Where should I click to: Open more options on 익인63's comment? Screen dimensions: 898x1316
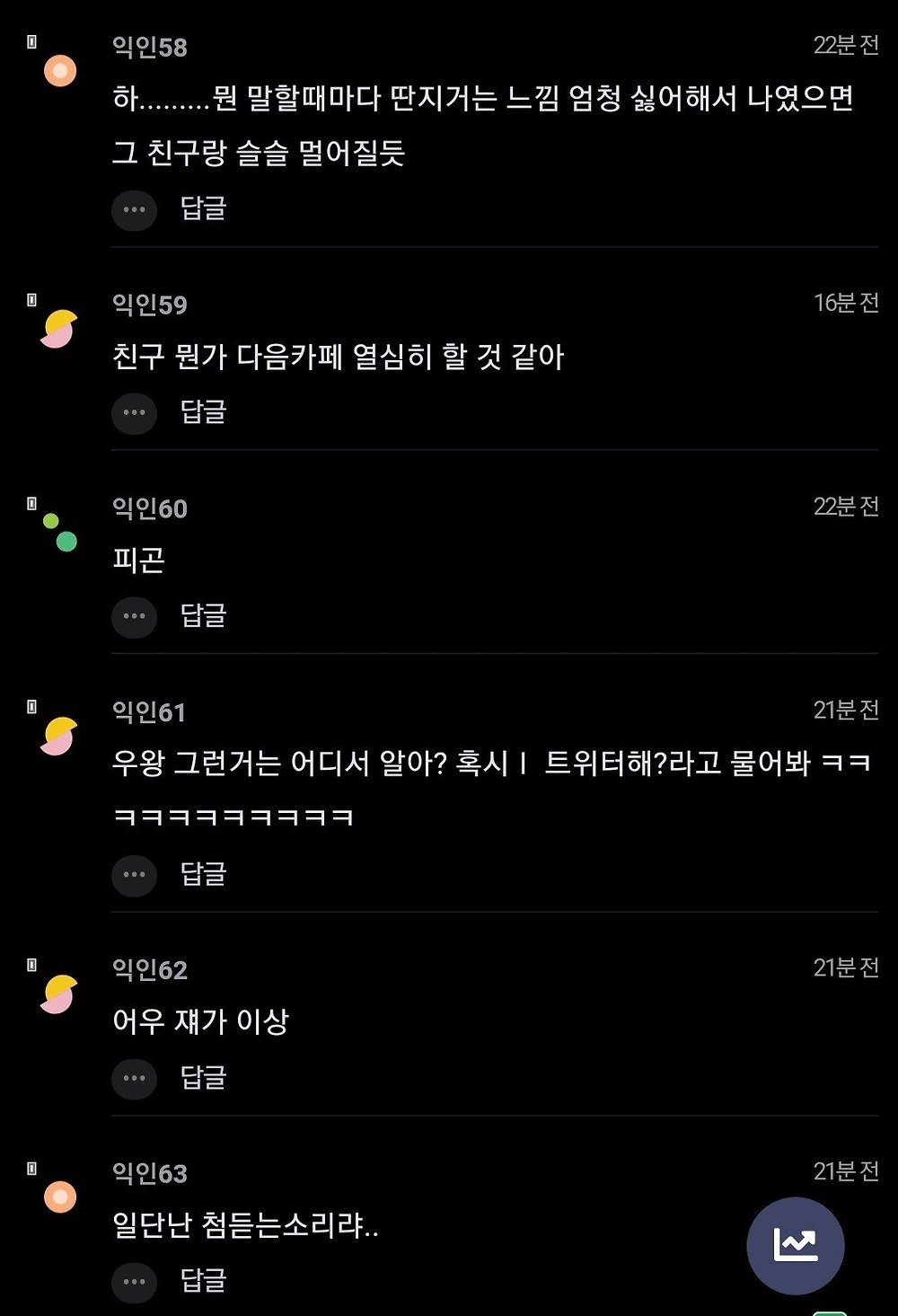[134, 1282]
